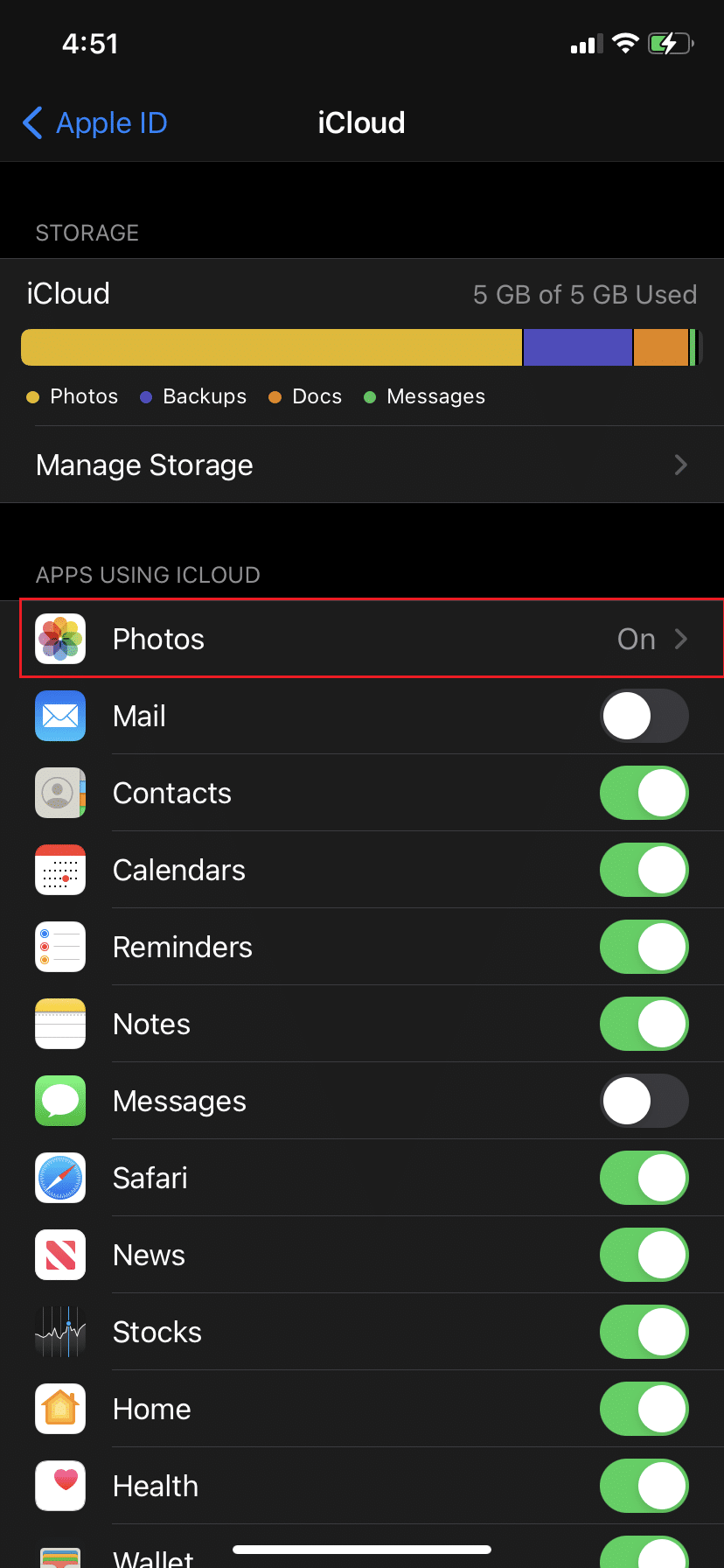Tap the Mail app icon
The width and height of the screenshot is (724, 1568).
click(60, 716)
